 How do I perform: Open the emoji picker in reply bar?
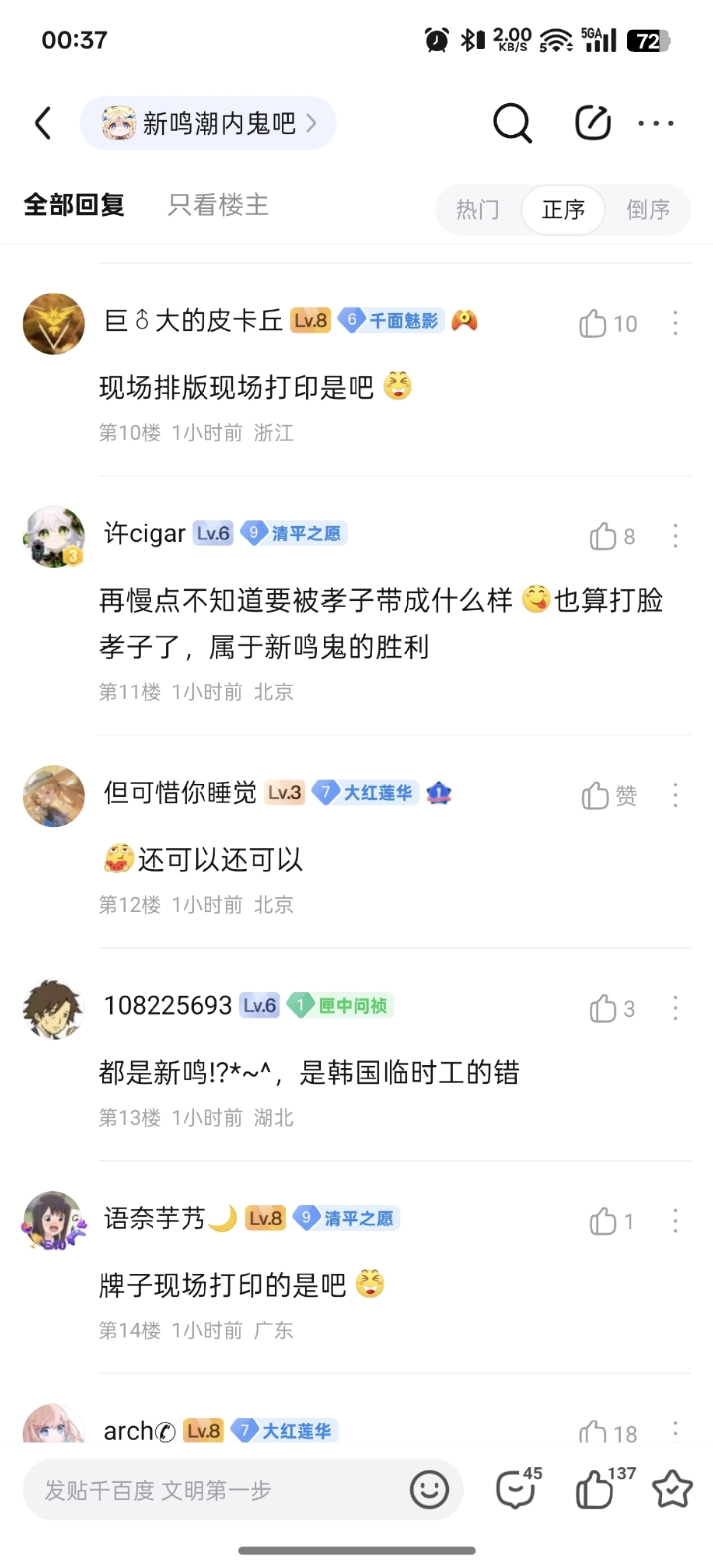pyautogui.click(x=429, y=1490)
